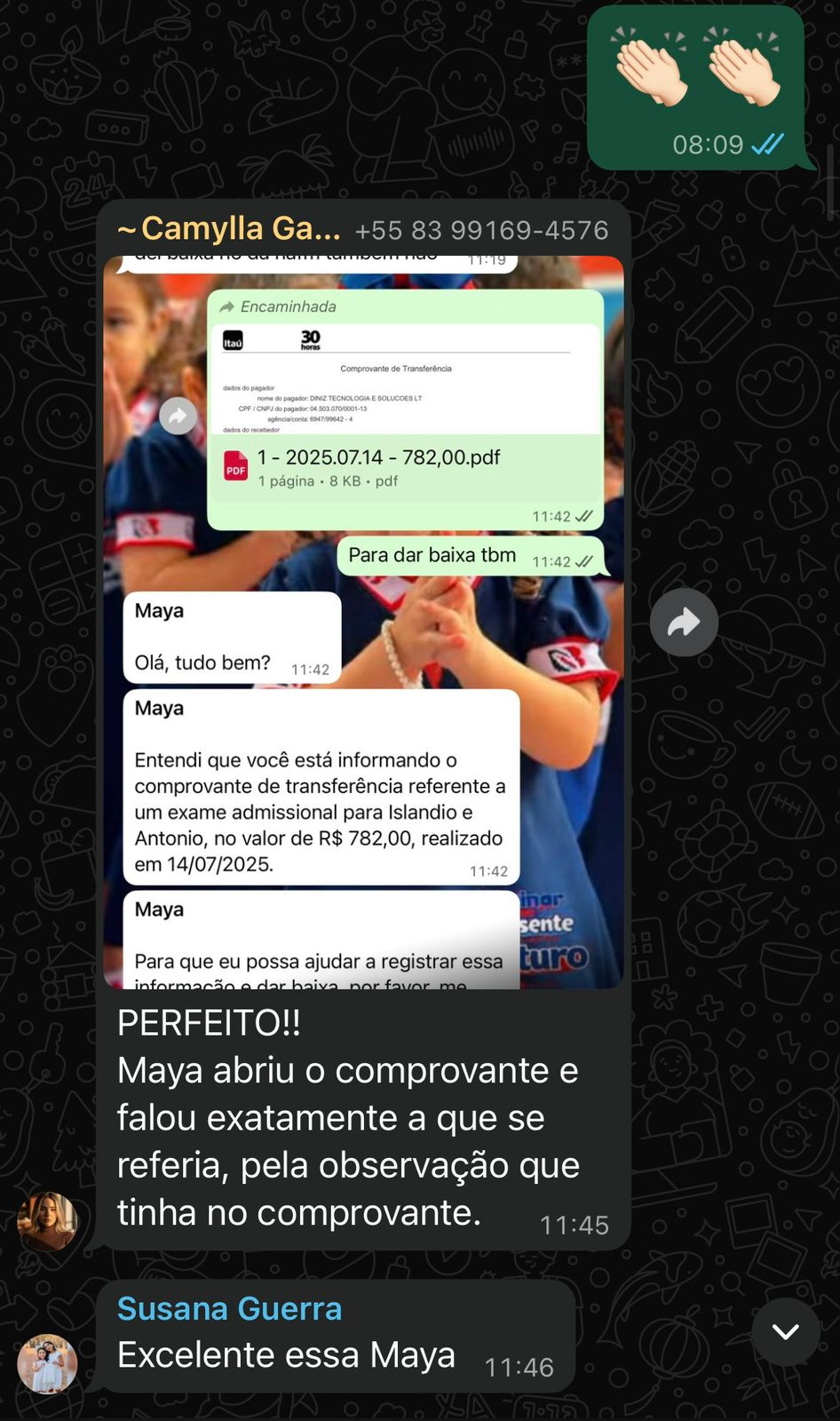The width and height of the screenshot is (840, 1421).
Task: Jump to the latest messages with the down arrow
Action: pos(785,1331)
